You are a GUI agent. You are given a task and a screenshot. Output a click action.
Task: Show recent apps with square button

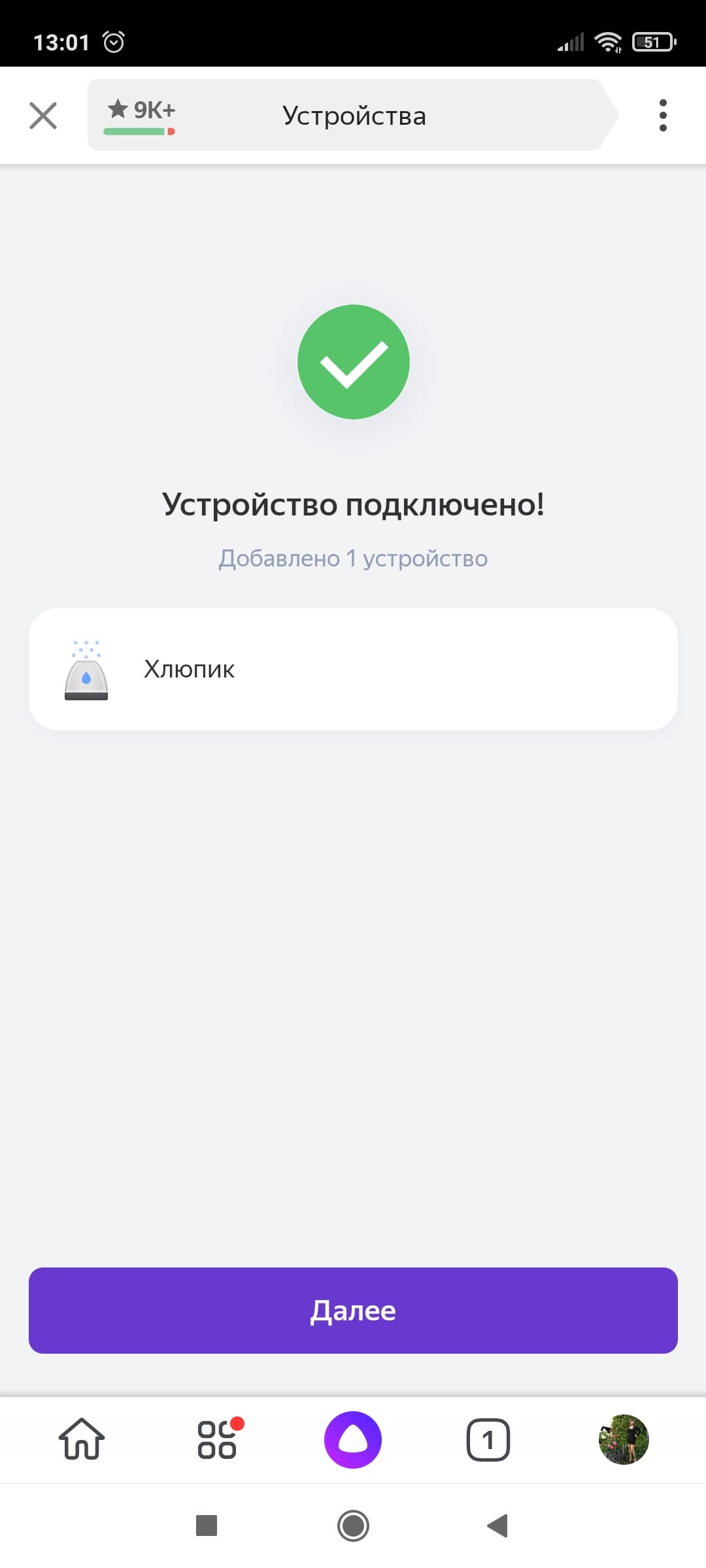(207, 1526)
